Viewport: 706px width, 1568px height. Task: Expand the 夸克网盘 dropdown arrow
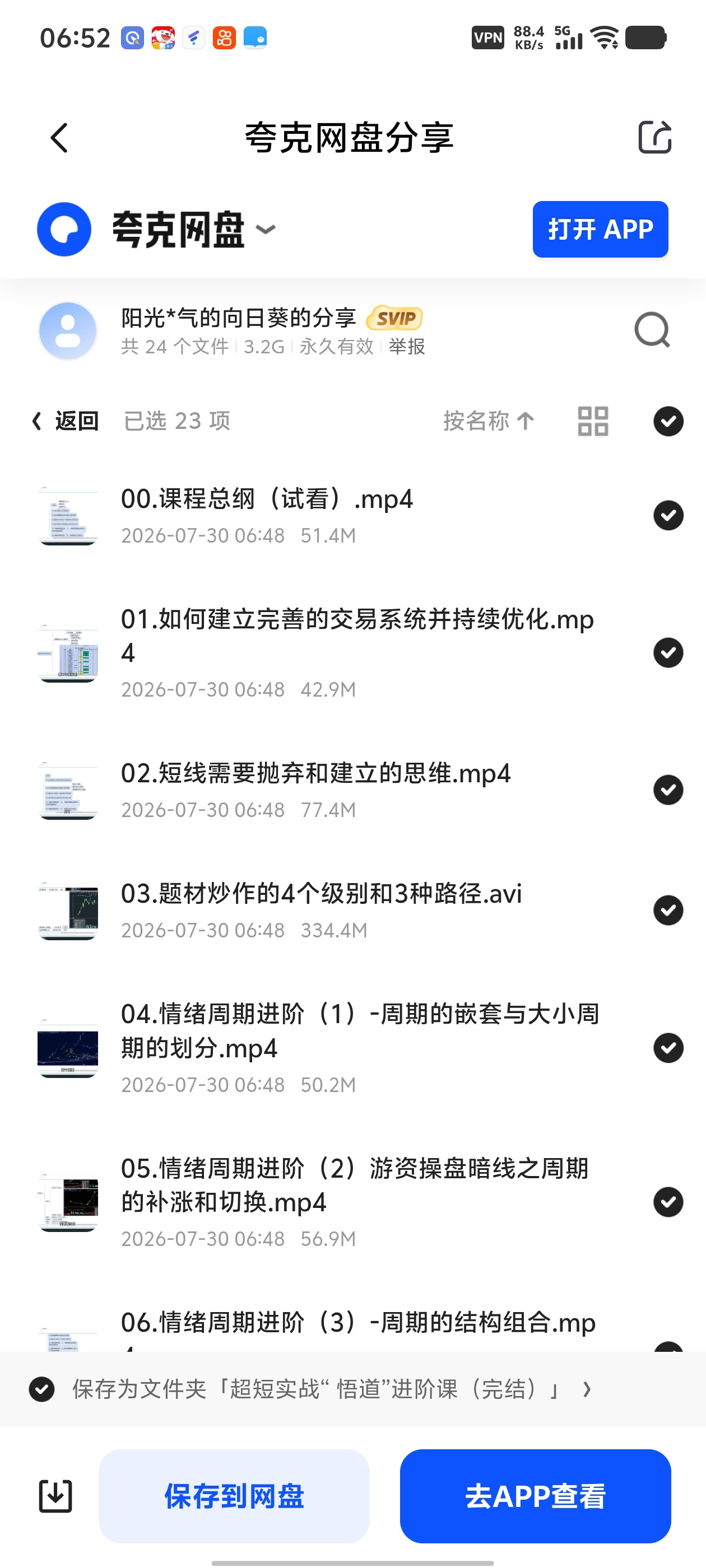pos(265,230)
